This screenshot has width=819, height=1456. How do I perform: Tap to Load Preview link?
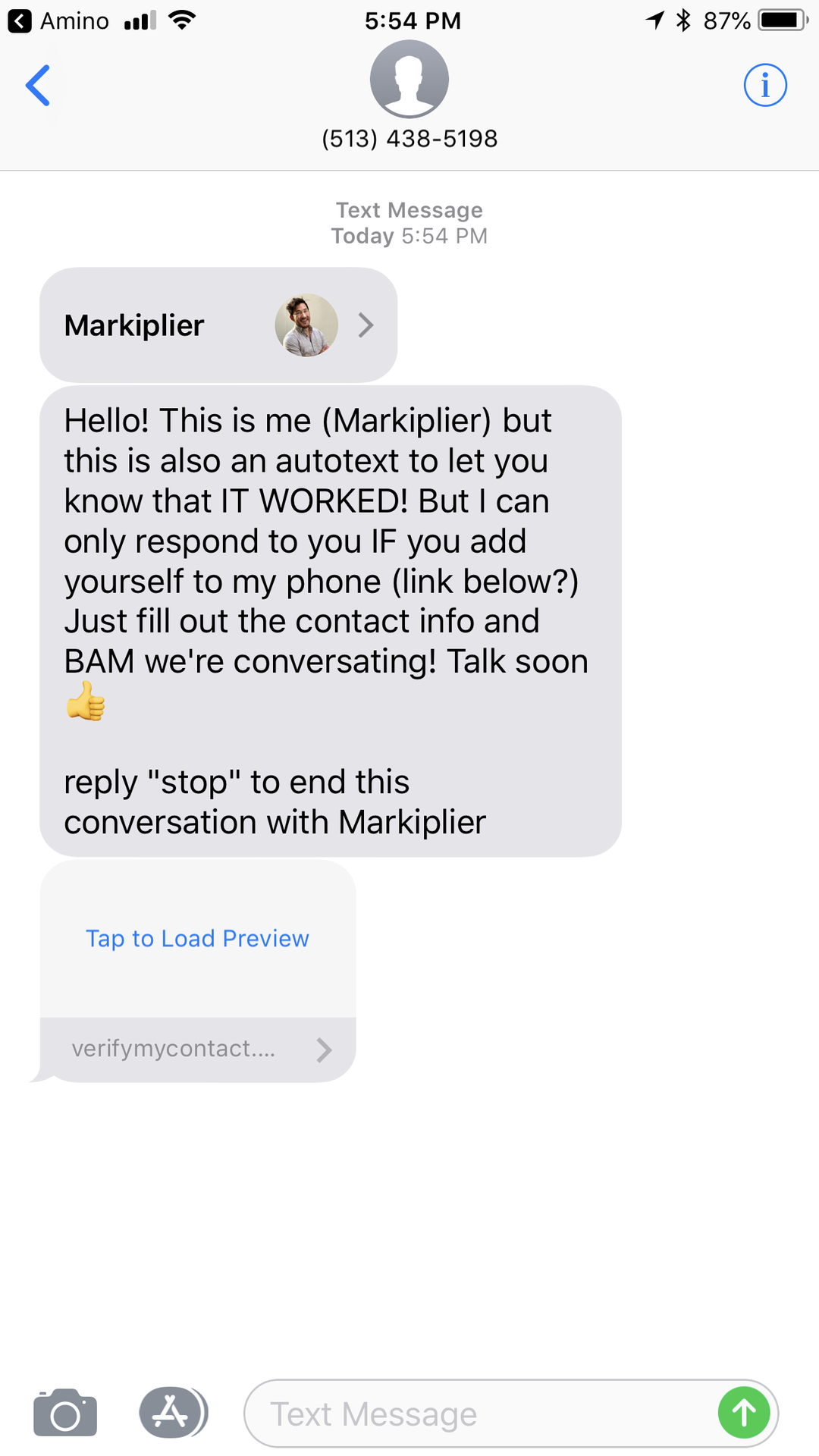coord(197,939)
